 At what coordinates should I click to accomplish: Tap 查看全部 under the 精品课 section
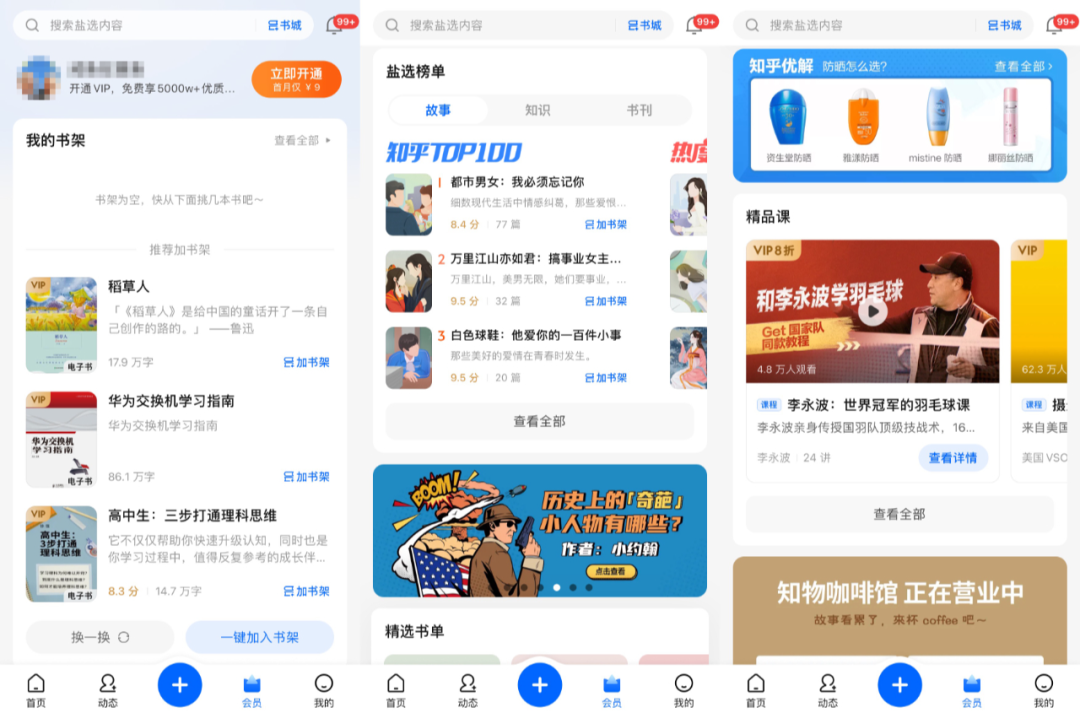point(899,514)
